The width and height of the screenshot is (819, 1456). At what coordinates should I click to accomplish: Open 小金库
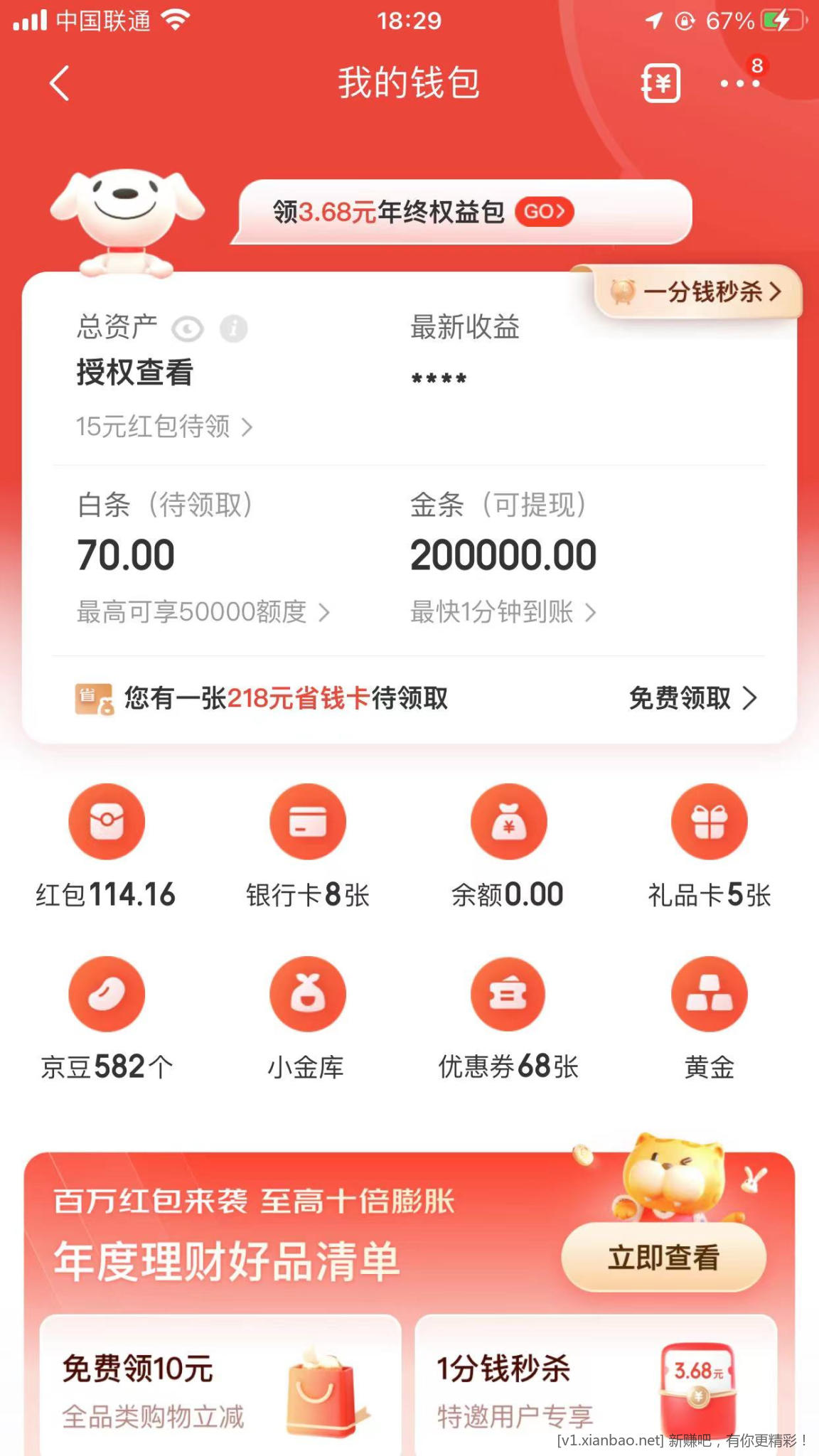307,1019
